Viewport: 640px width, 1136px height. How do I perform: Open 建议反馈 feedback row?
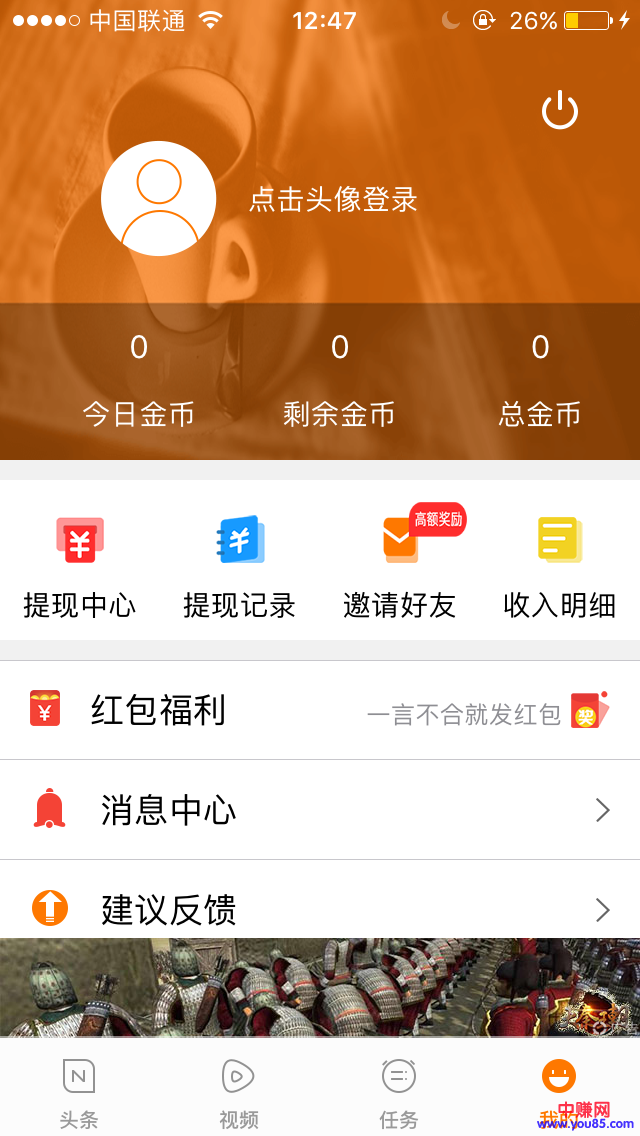(x=320, y=905)
